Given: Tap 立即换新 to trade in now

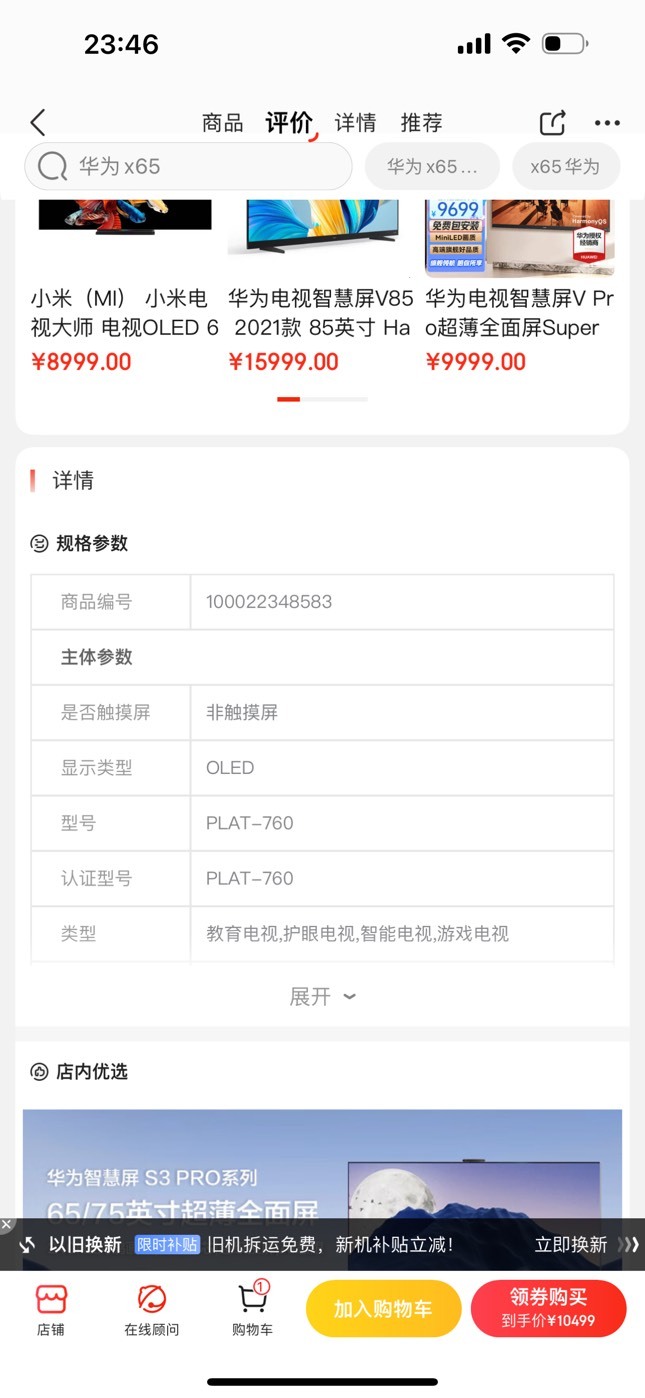Looking at the screenshot, I should coord(571,1245).
